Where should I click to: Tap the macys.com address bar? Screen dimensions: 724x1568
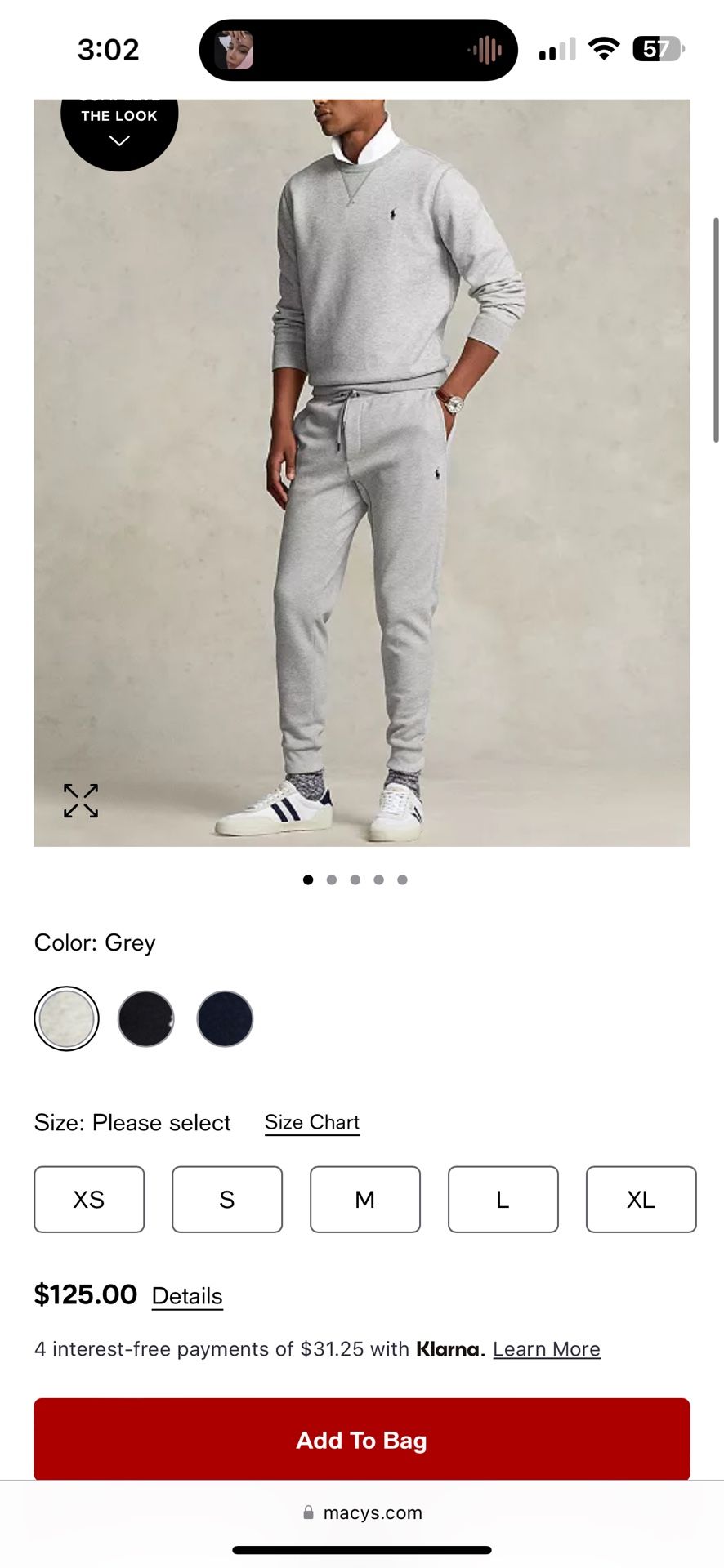[362, 1512]
